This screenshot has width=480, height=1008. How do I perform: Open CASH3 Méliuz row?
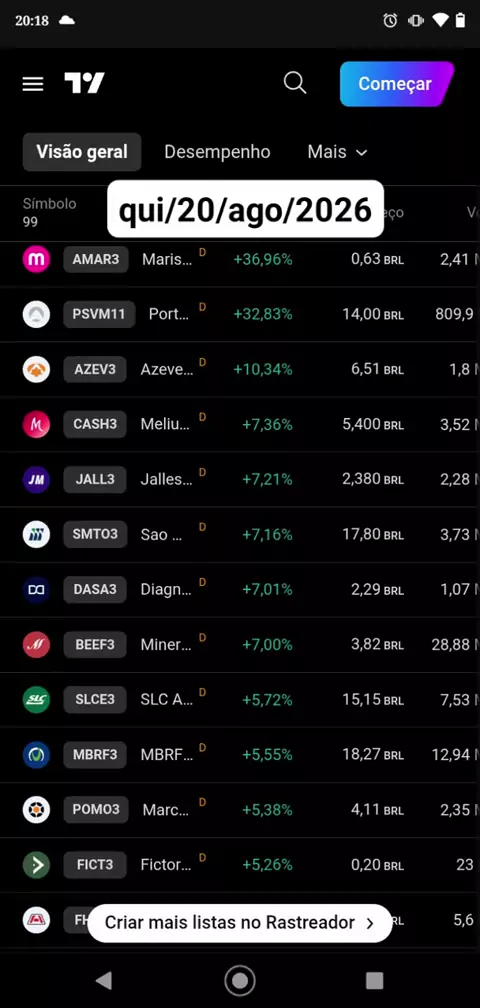(240, 425)
